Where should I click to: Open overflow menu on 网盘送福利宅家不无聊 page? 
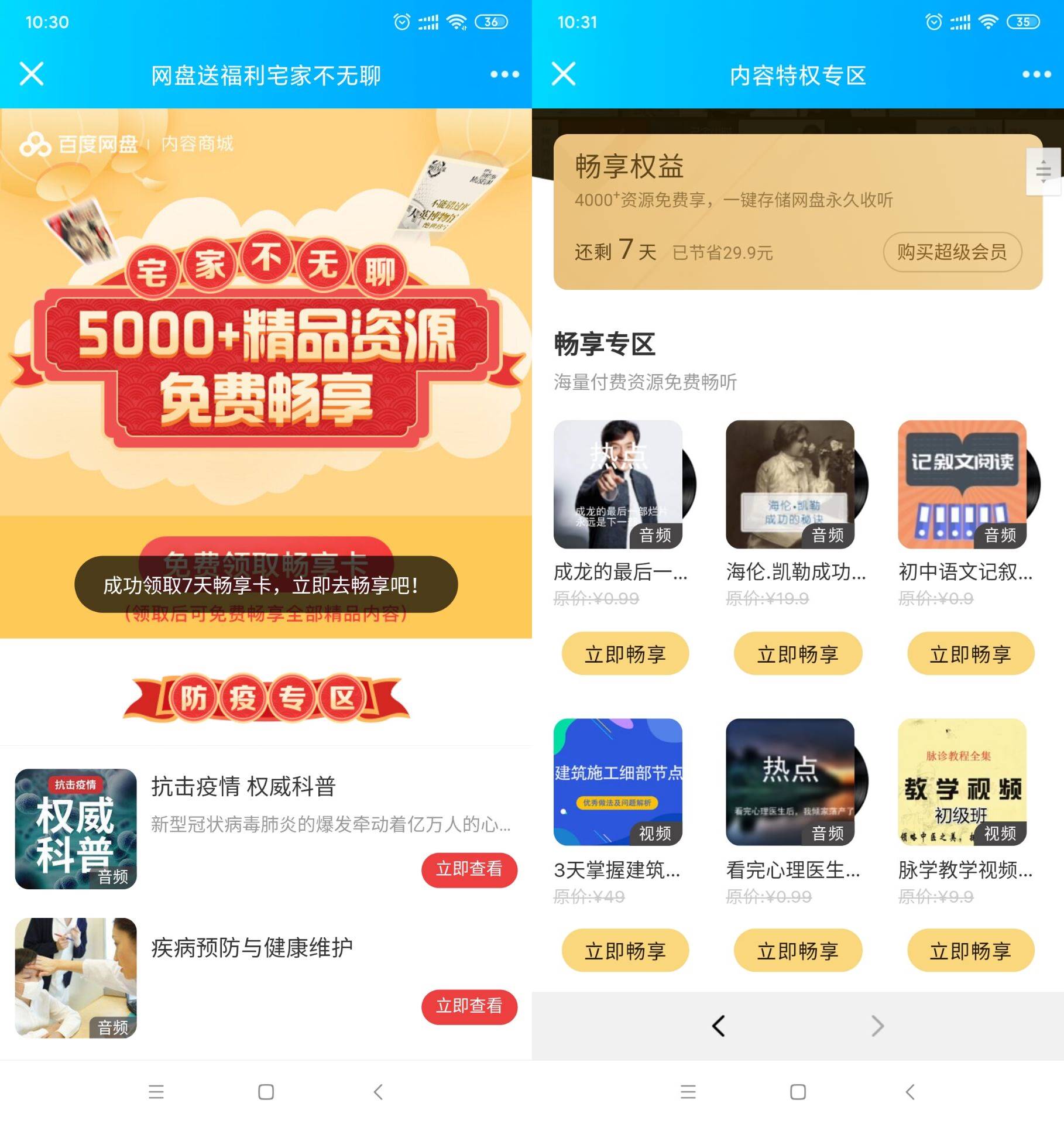point(504,74)
